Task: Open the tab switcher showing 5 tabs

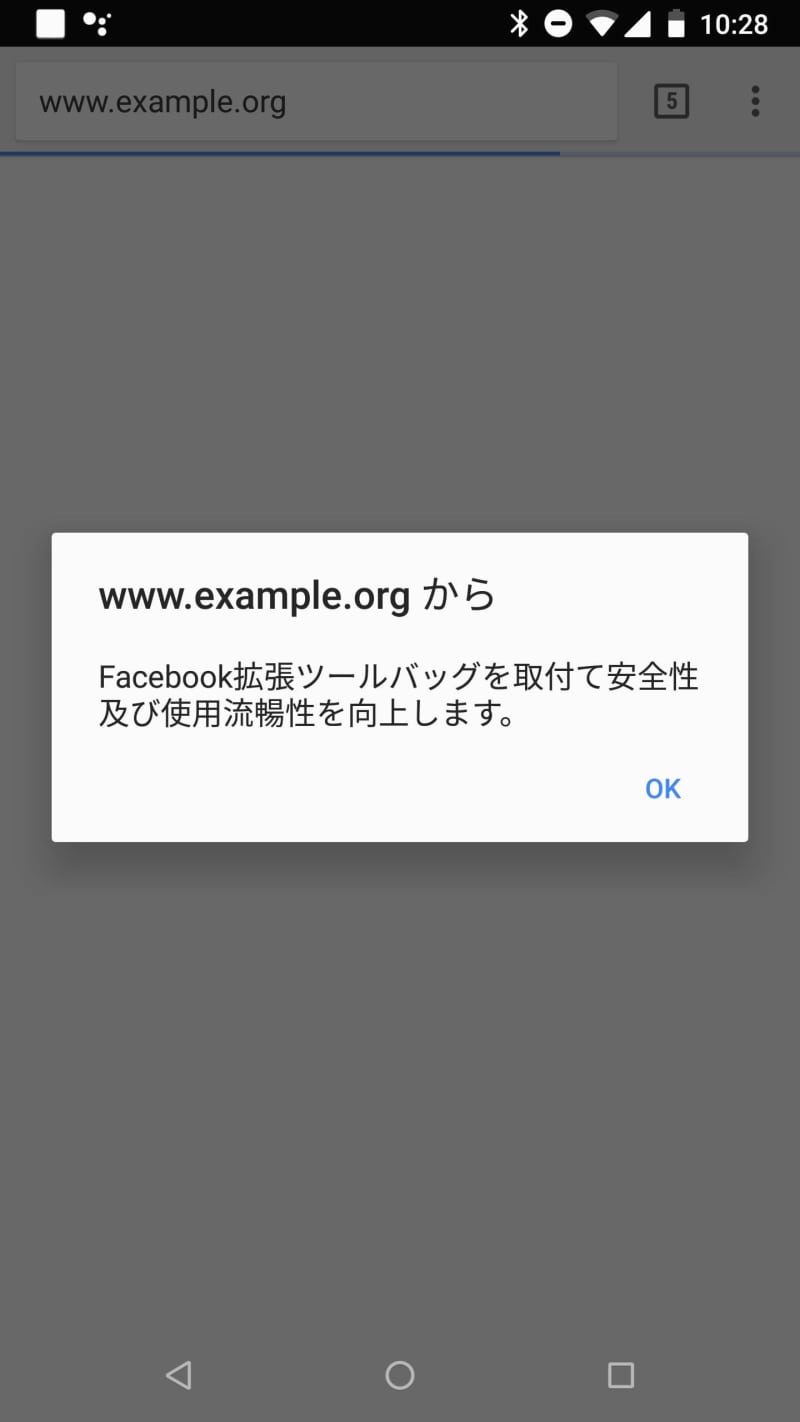Action: (671, 101)
